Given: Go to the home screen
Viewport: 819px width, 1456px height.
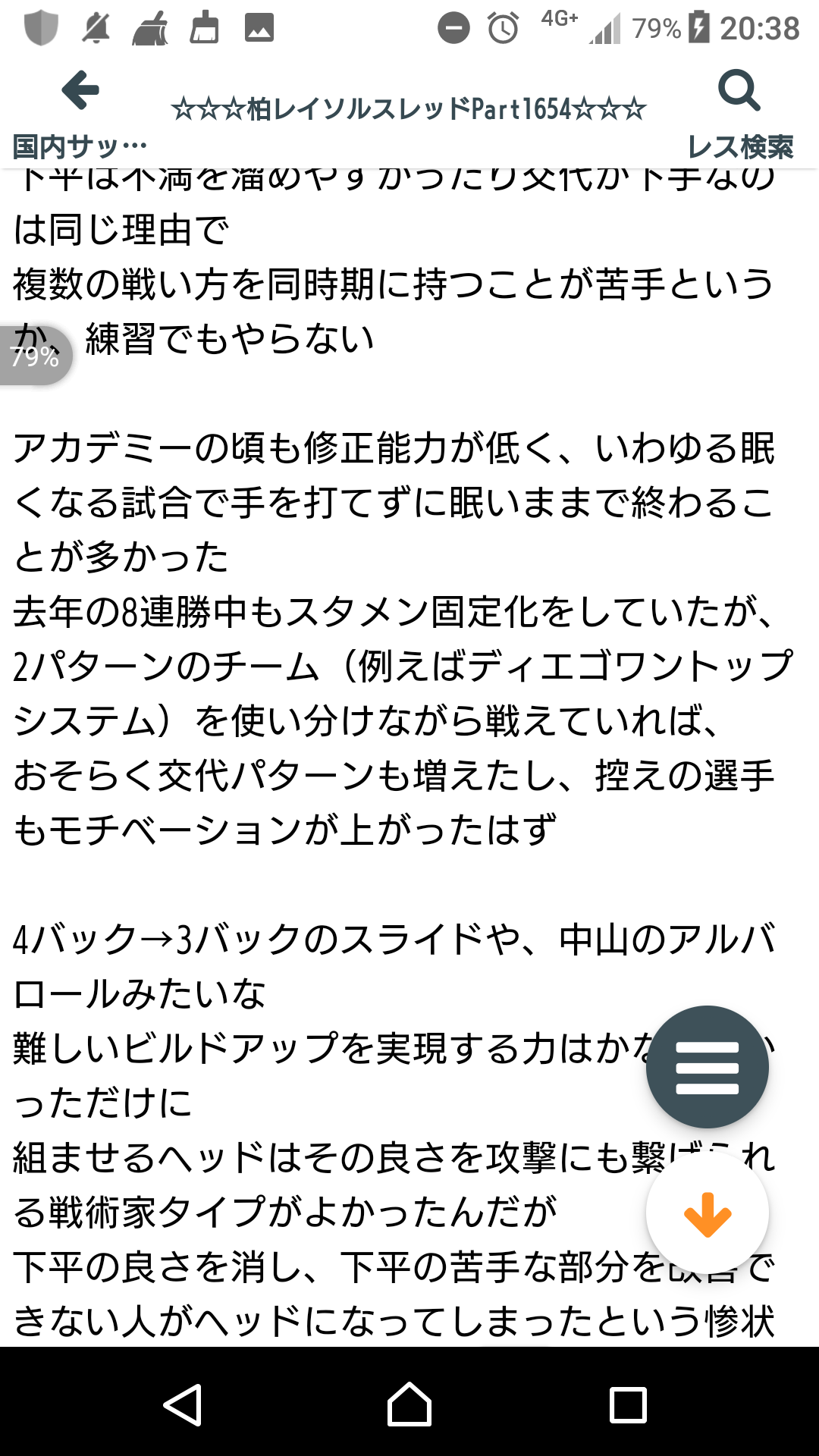Looking at the screenshot, I should tap(409, 1404).
